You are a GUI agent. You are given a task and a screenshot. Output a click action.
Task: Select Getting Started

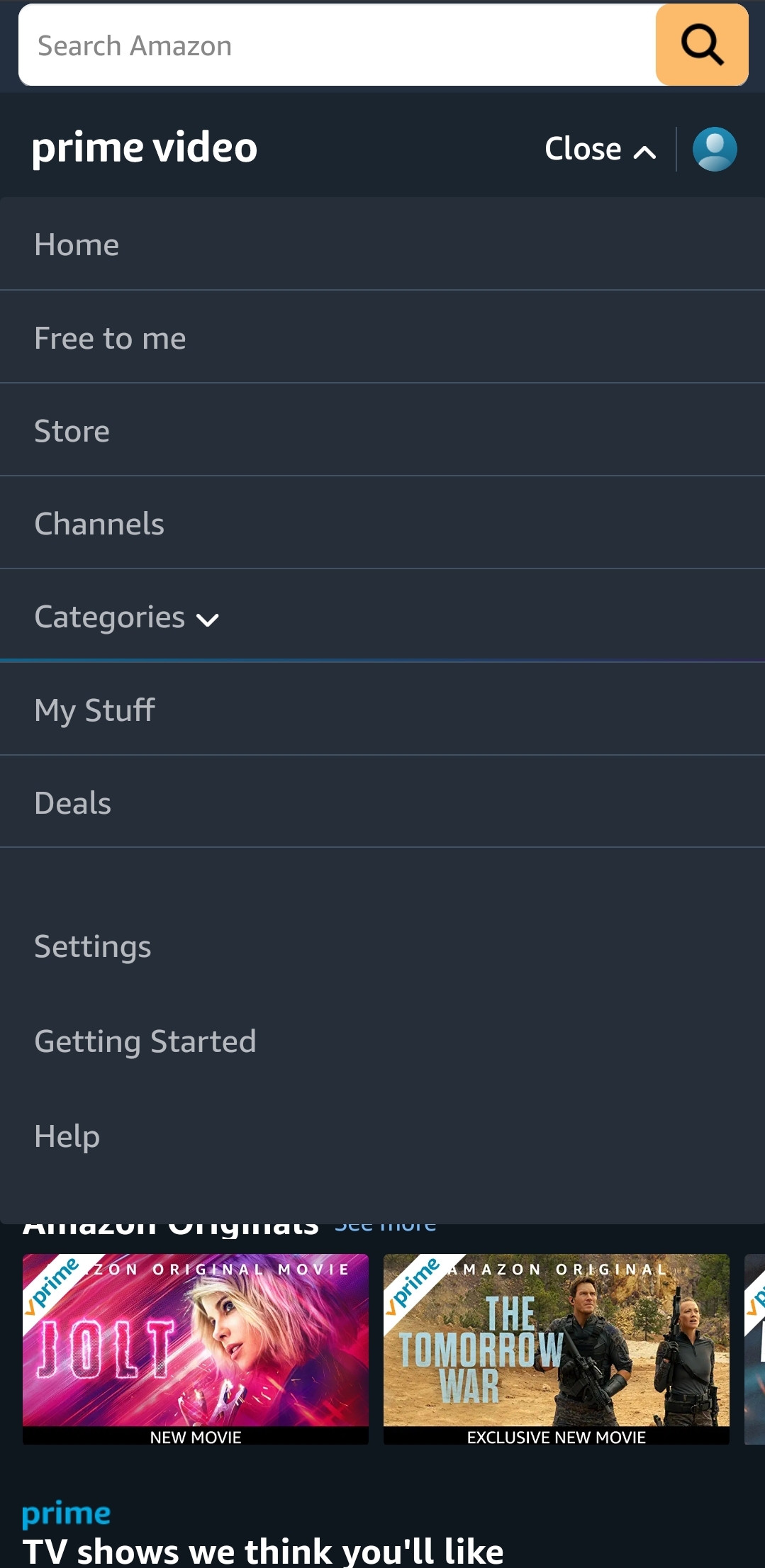click(x=145, y=1041)
